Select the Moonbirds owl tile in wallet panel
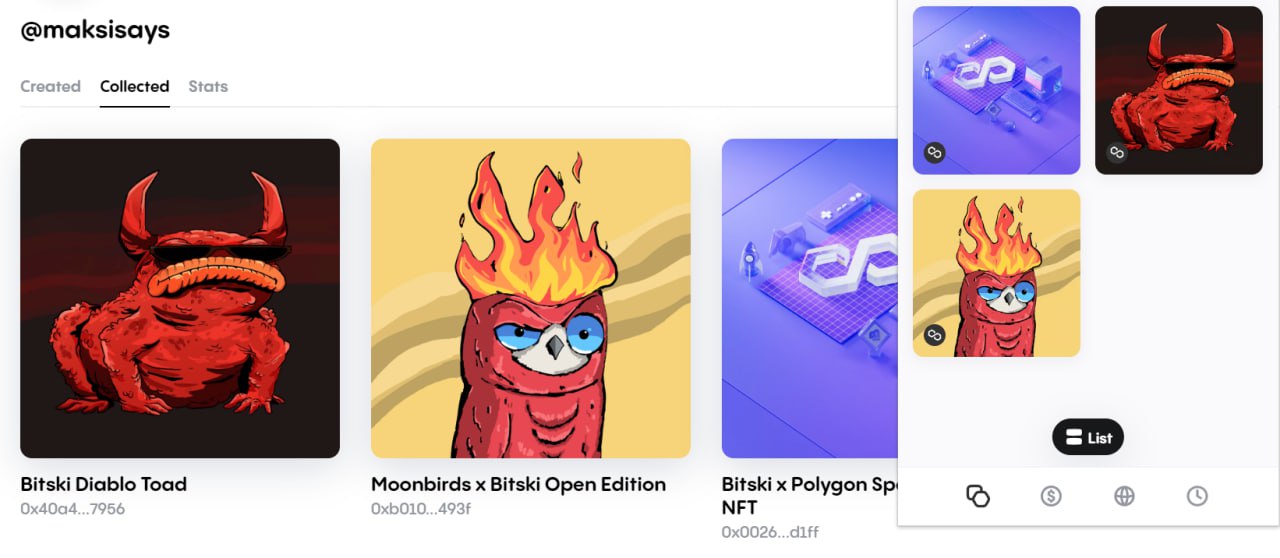Screen dimensions: 1280x558 pyautogui.click(x=996, y=273)
